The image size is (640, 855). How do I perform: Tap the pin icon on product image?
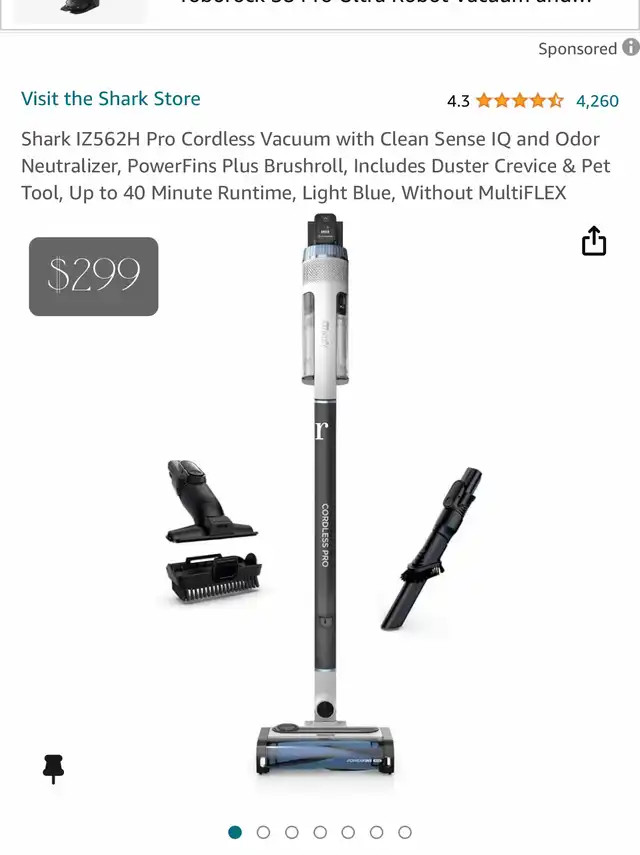tap(53, 768)
